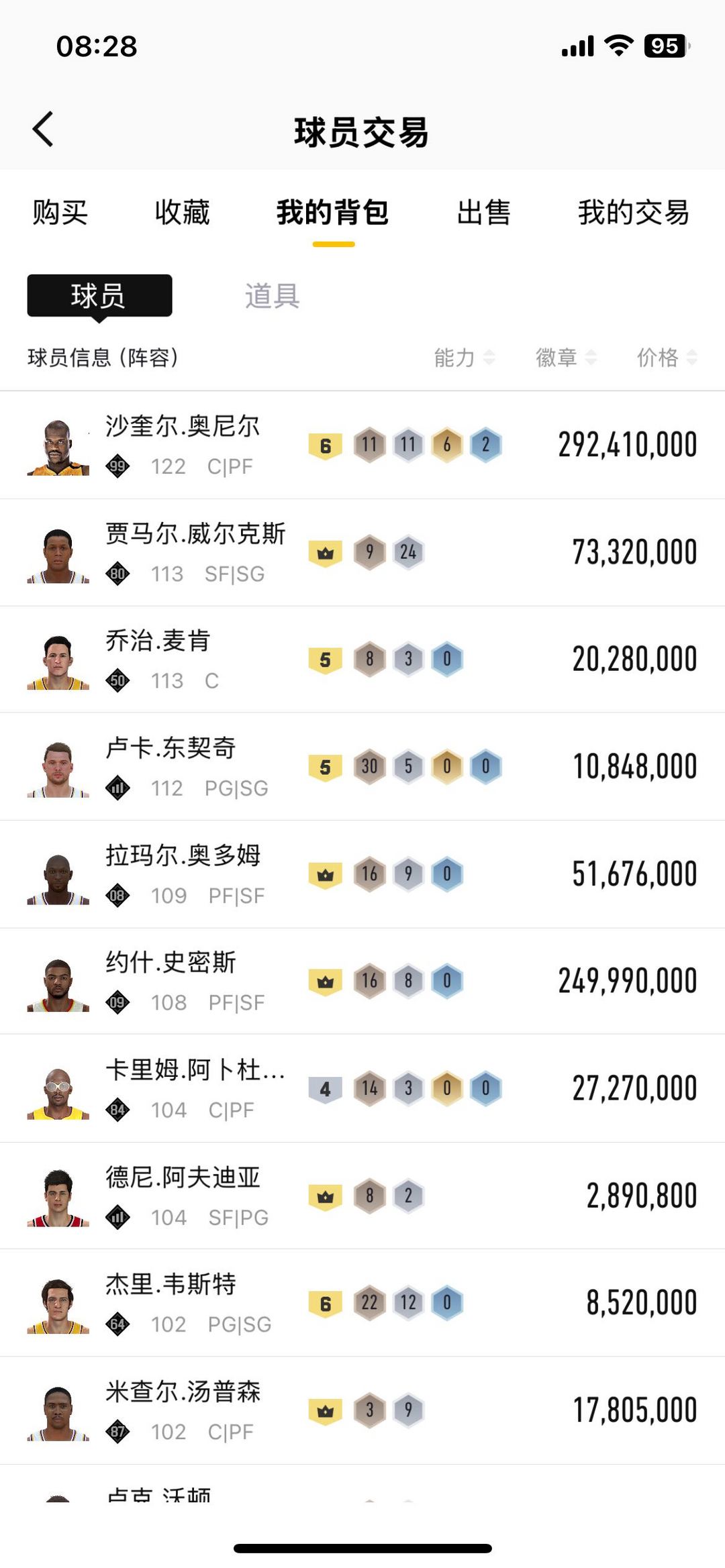Switch to the 购买 tab
The height and width of the screenshot is (1568, 725).
tap(60, 213)
